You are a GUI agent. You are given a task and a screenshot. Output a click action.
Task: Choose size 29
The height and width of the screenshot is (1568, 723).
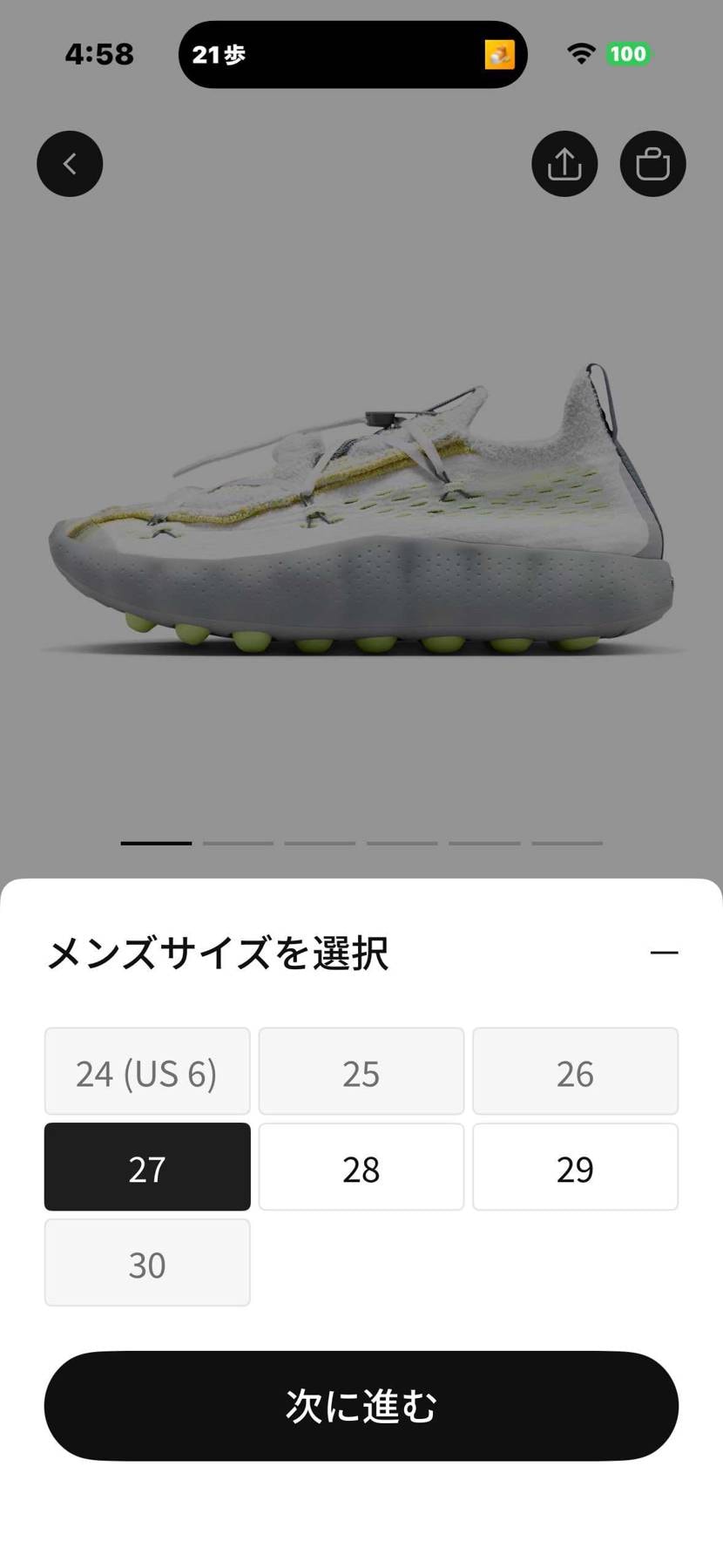[x=575, y=1167]
